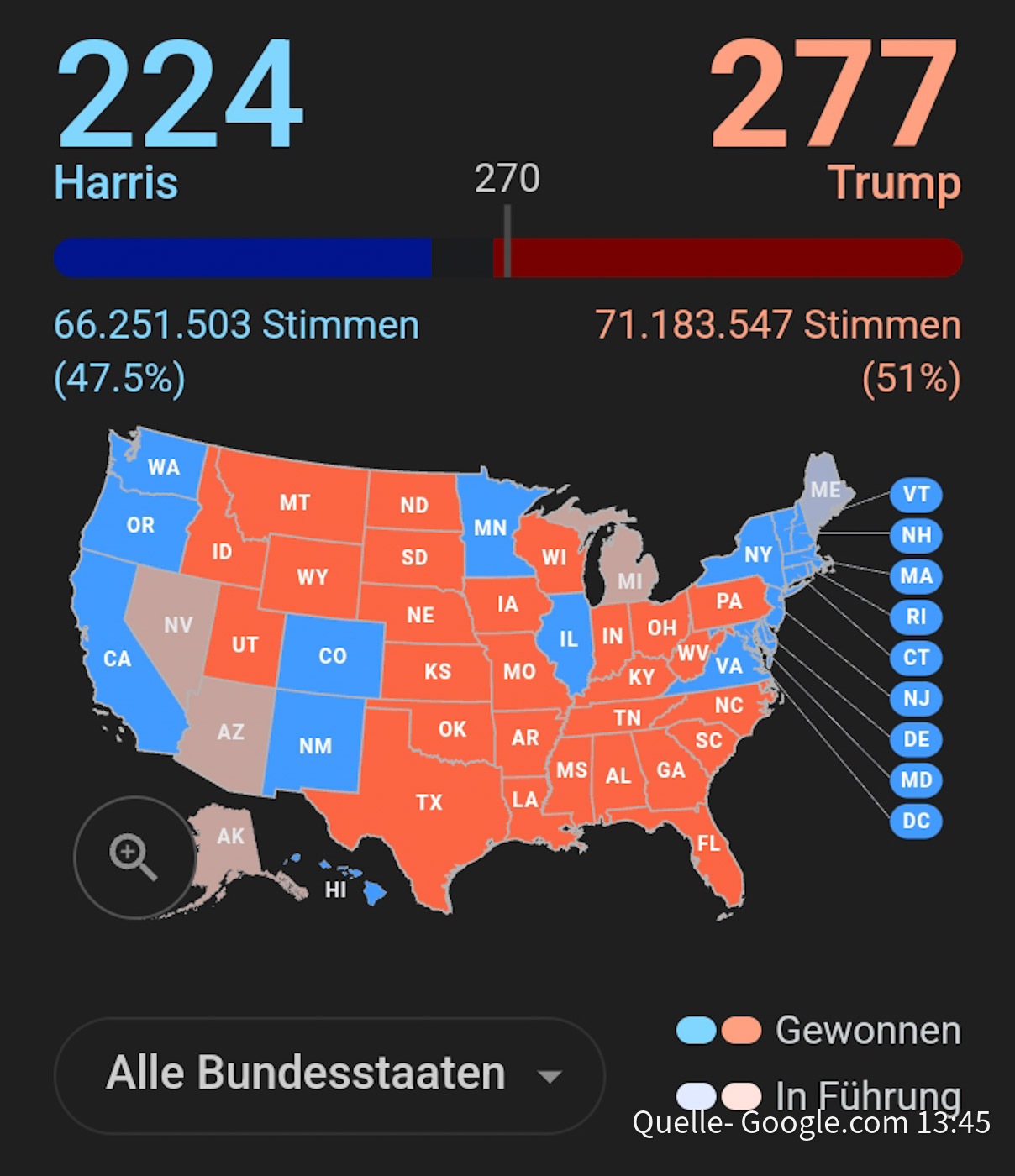1015x1176 pixels.
Task: Open the Alle Bundesstaaten dropdown
Action: coord(329,1075)
